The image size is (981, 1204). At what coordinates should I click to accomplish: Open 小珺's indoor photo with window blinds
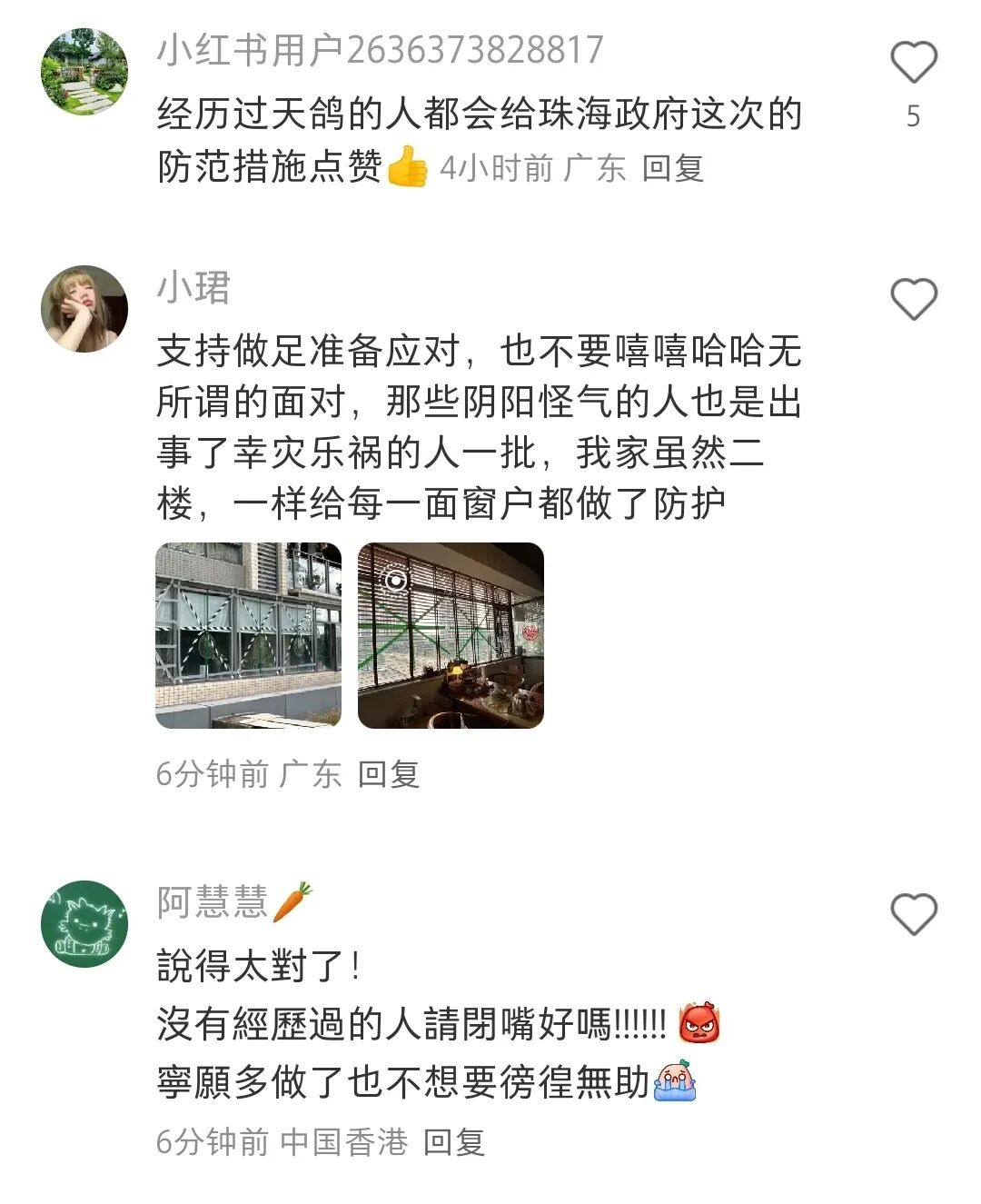pyautogui.click(x=451, y=635)
